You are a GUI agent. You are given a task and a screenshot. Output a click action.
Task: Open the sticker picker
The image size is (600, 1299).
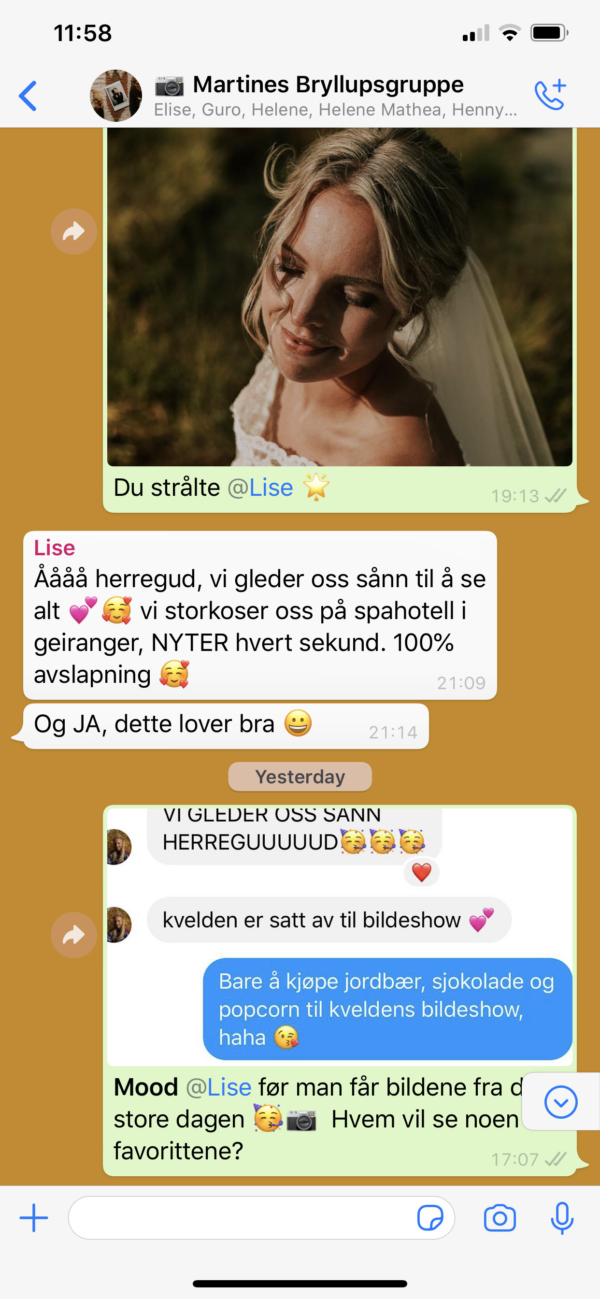tap(430, 1218)
